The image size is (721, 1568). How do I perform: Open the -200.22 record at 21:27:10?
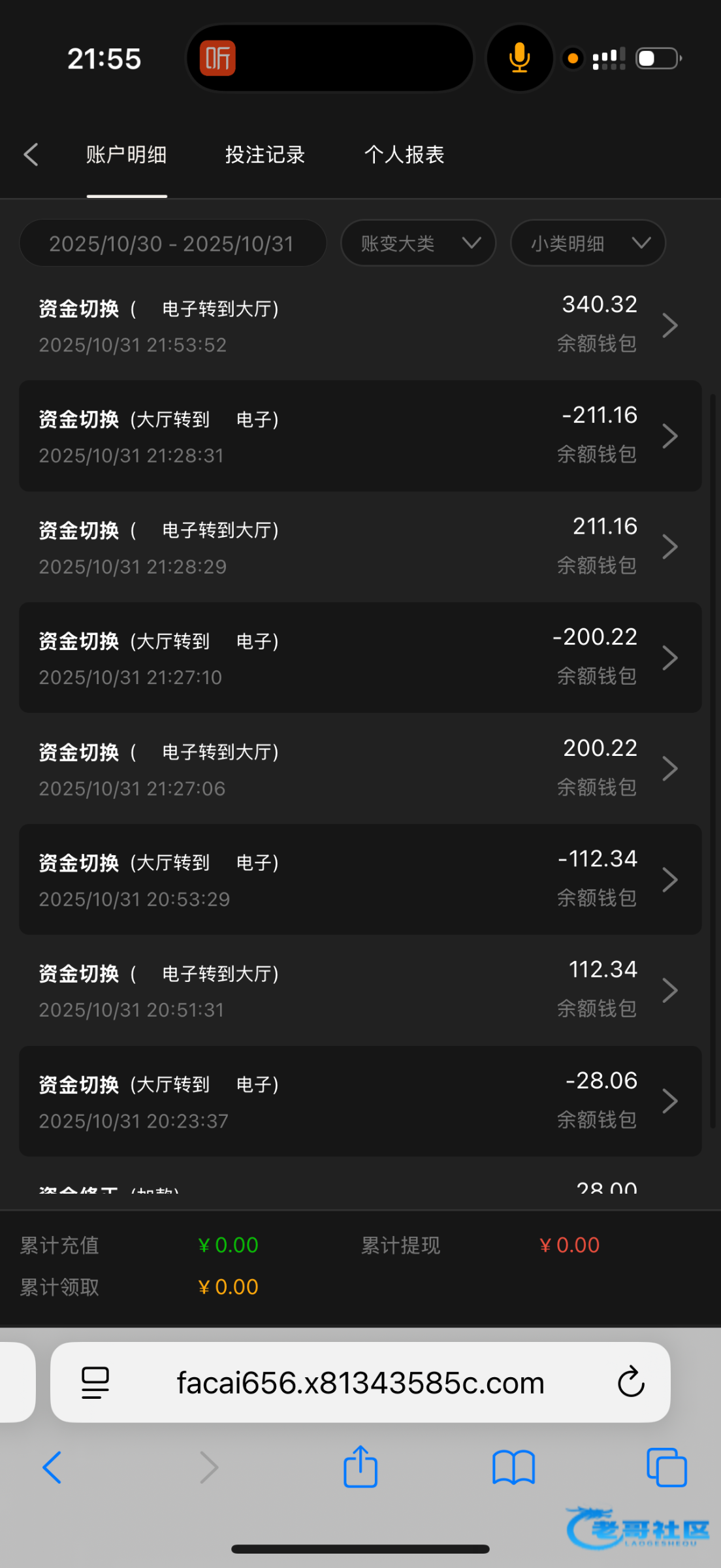[x=360, y=658]
